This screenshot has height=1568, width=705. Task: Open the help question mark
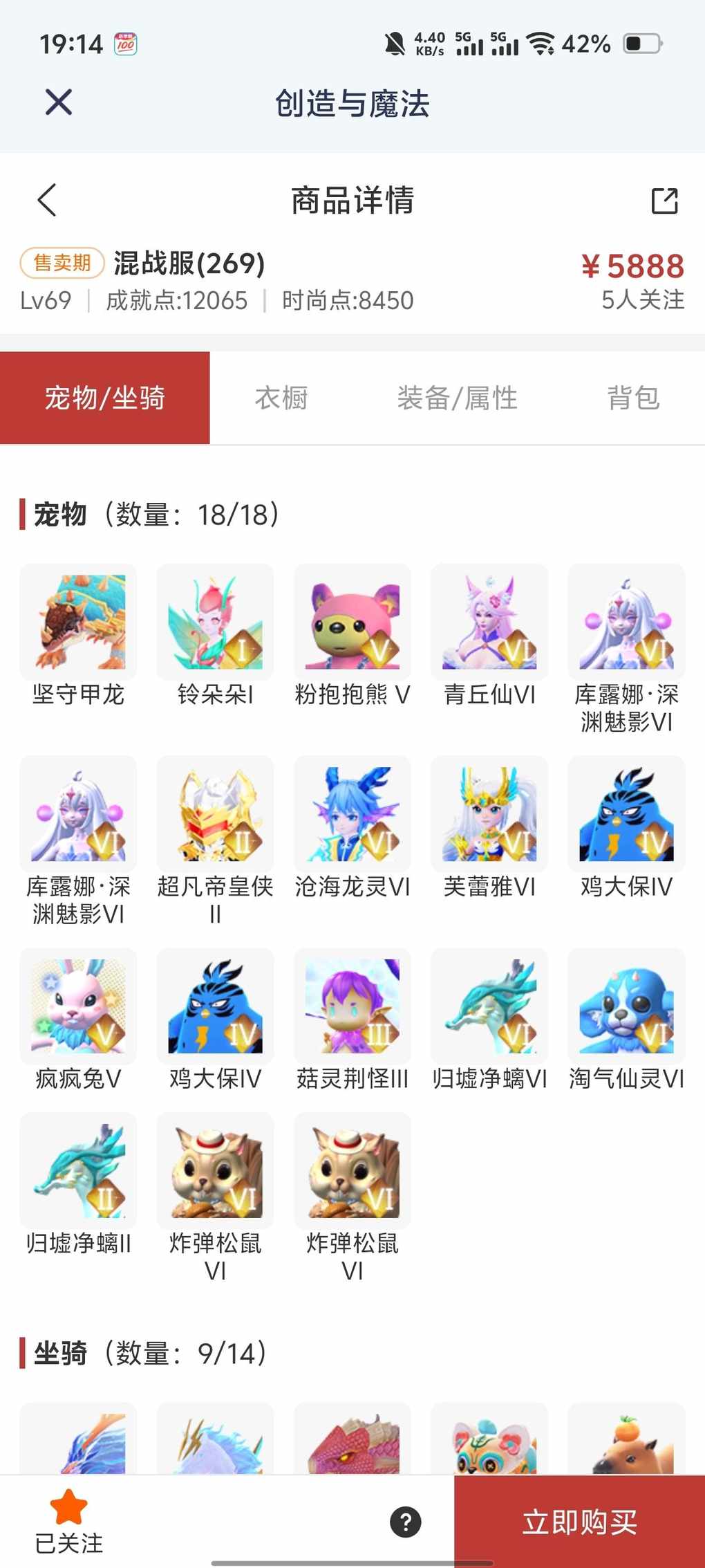point(406,1522)
